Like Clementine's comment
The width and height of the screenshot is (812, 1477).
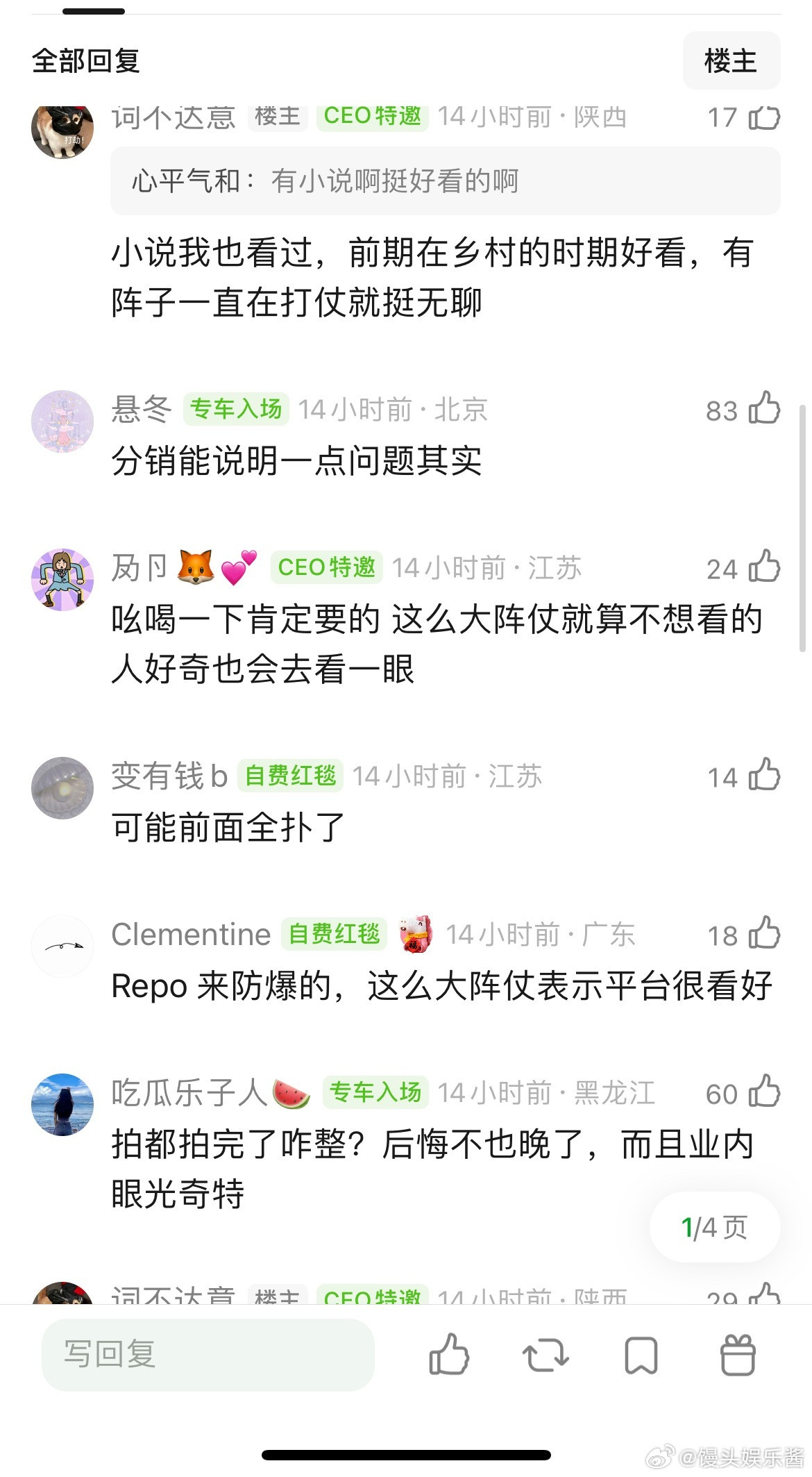764,934
